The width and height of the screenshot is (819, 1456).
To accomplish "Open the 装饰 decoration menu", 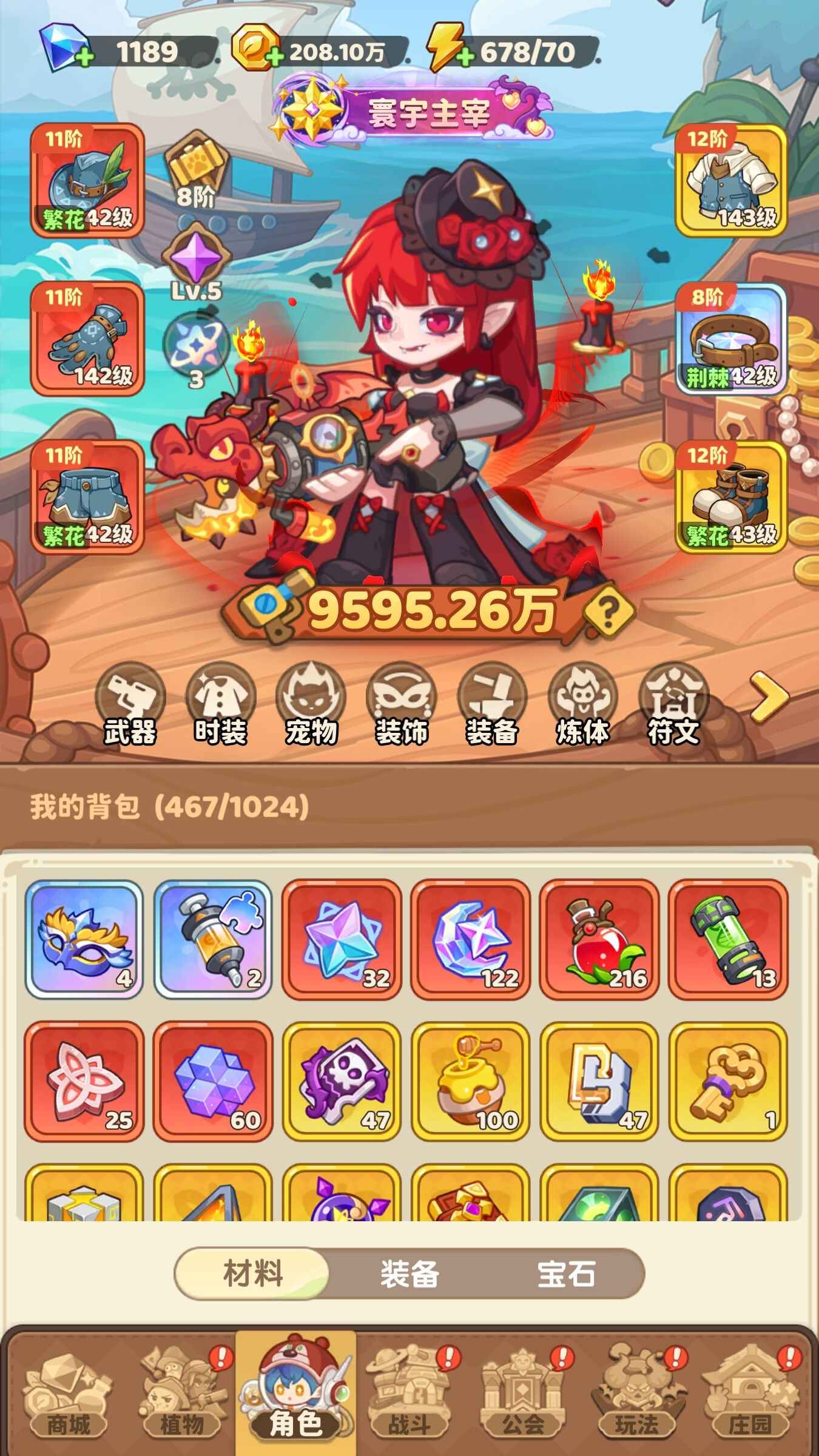I will tap(401, 704).
